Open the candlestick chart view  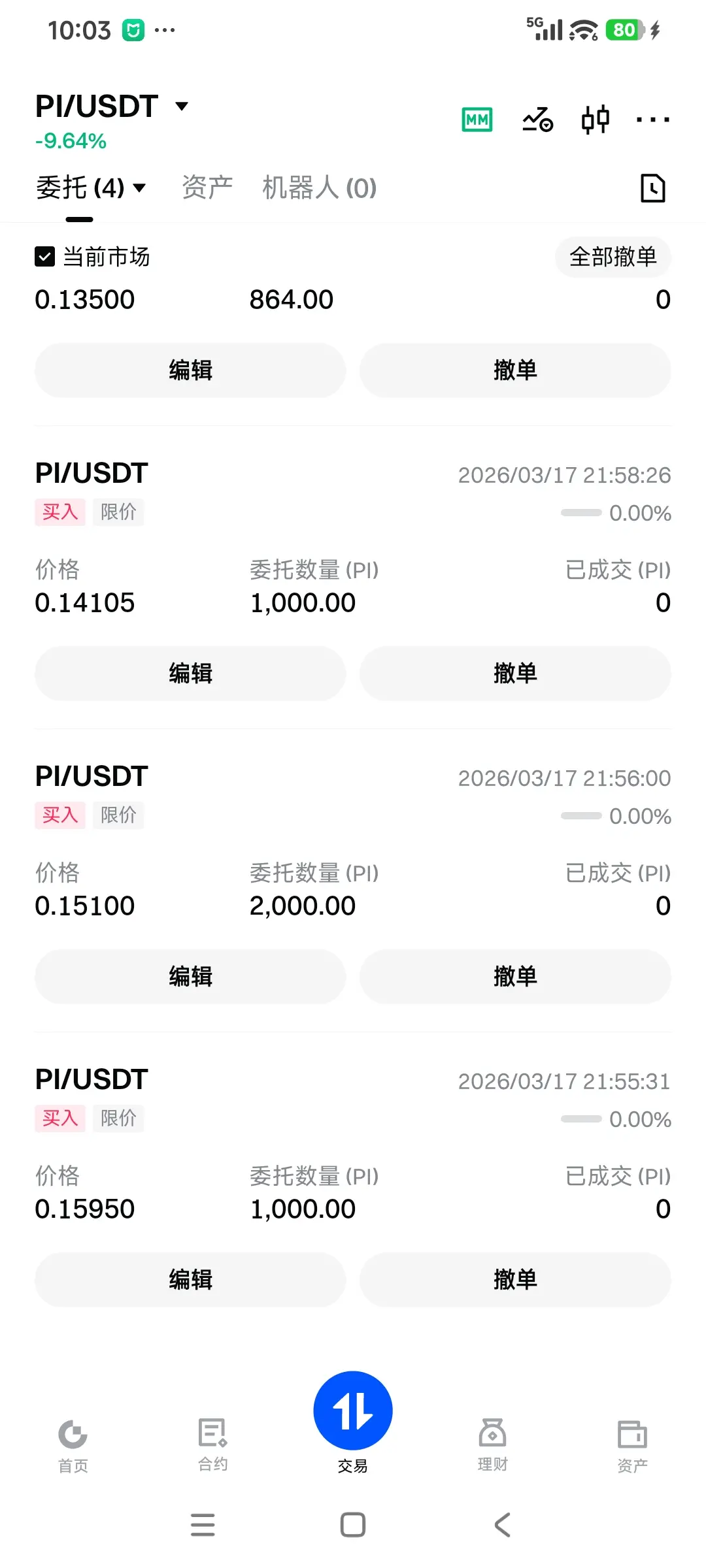[595, 120]
